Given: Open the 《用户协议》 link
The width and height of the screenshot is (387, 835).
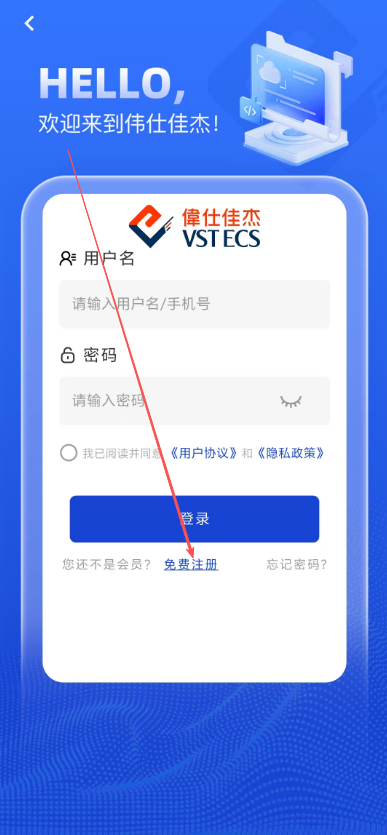Looking at the screenshot, I should tap(203, 453).
